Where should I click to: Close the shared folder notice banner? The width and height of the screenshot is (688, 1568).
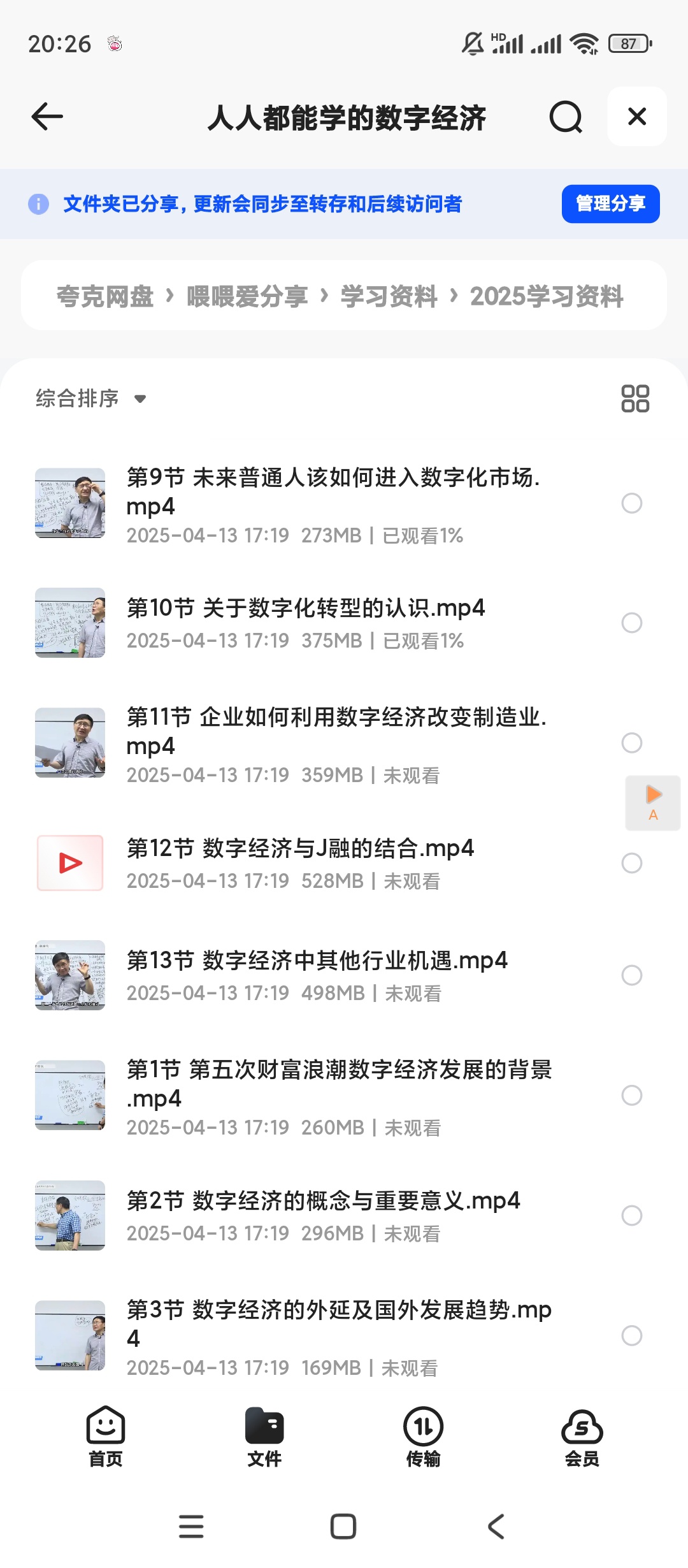(x=637, y=117)
